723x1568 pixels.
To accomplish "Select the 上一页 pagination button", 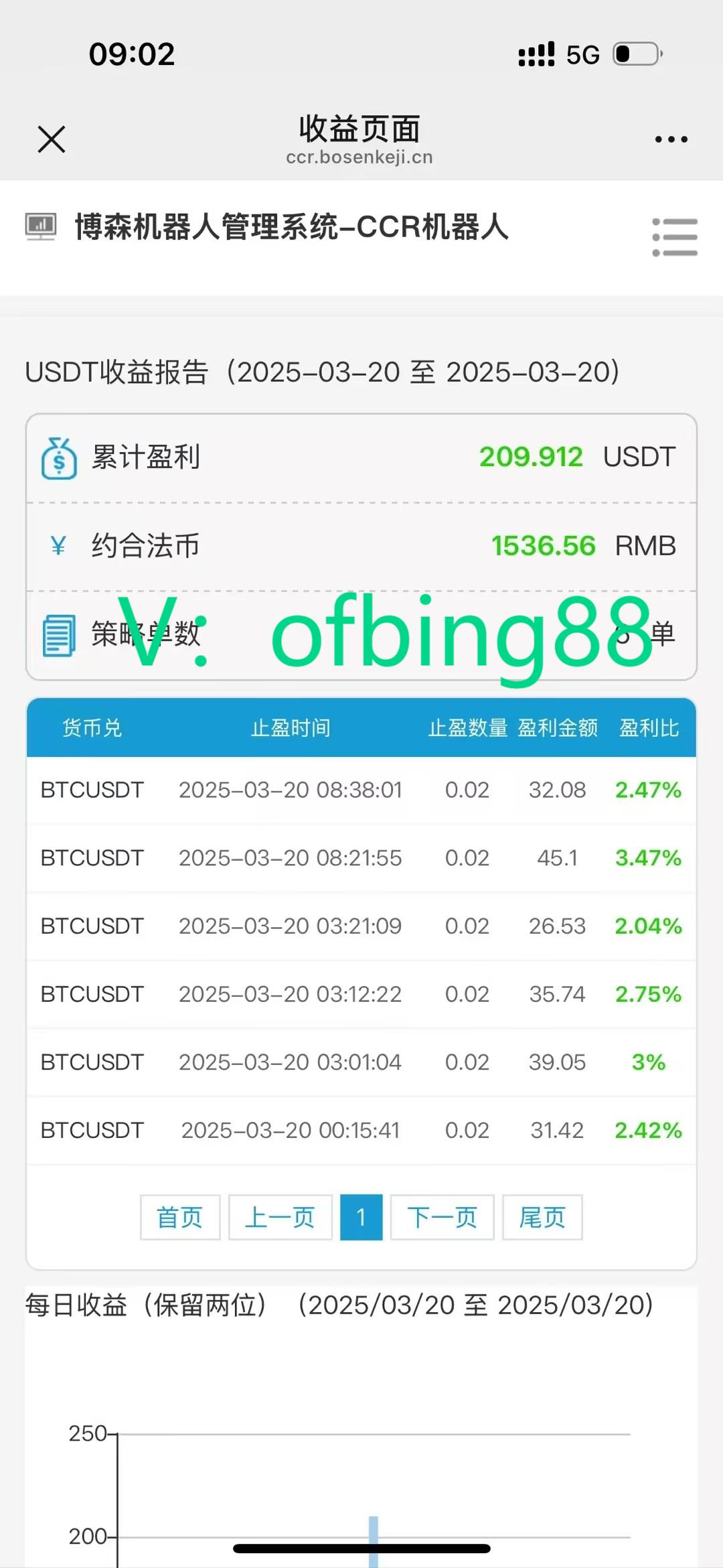I will [x=280, y=1217].
